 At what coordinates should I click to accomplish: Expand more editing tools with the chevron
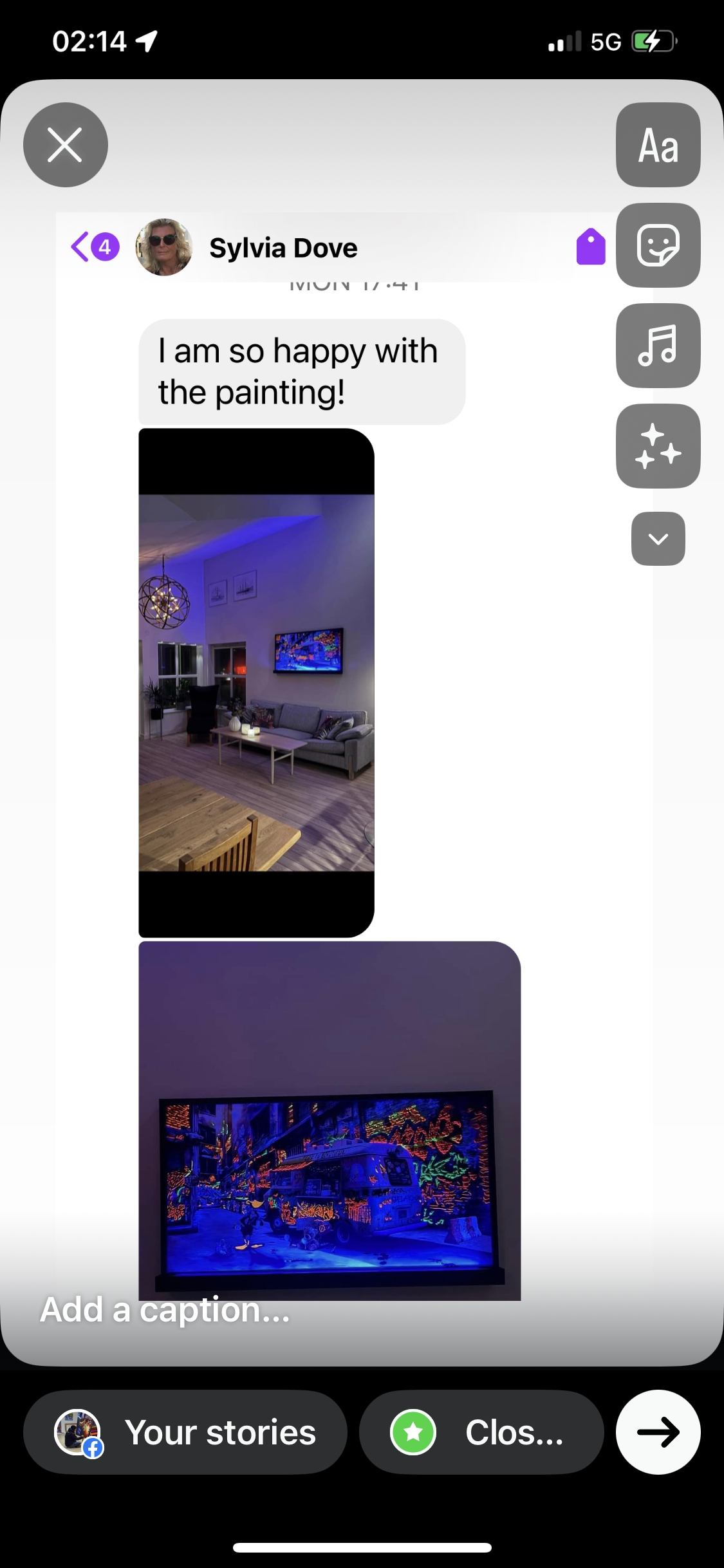pos(658,539)
